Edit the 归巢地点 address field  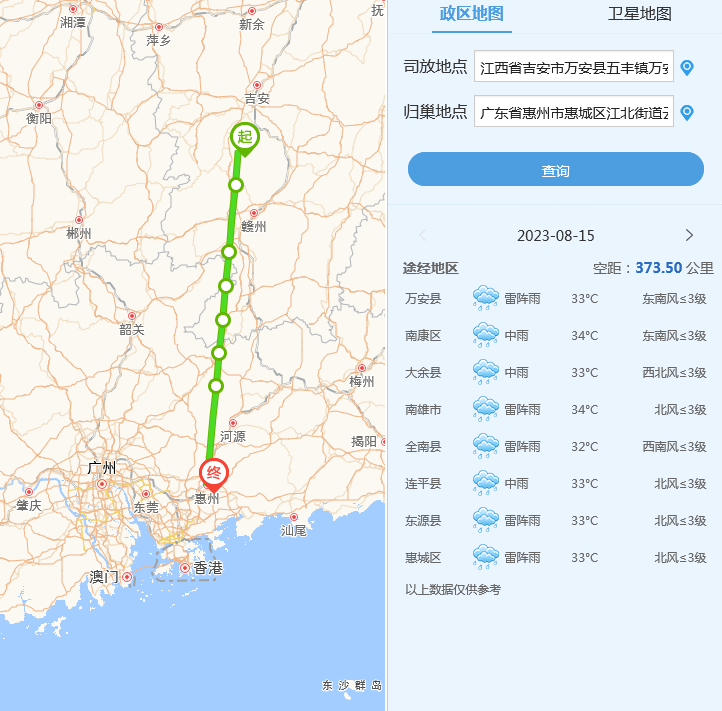573,112
